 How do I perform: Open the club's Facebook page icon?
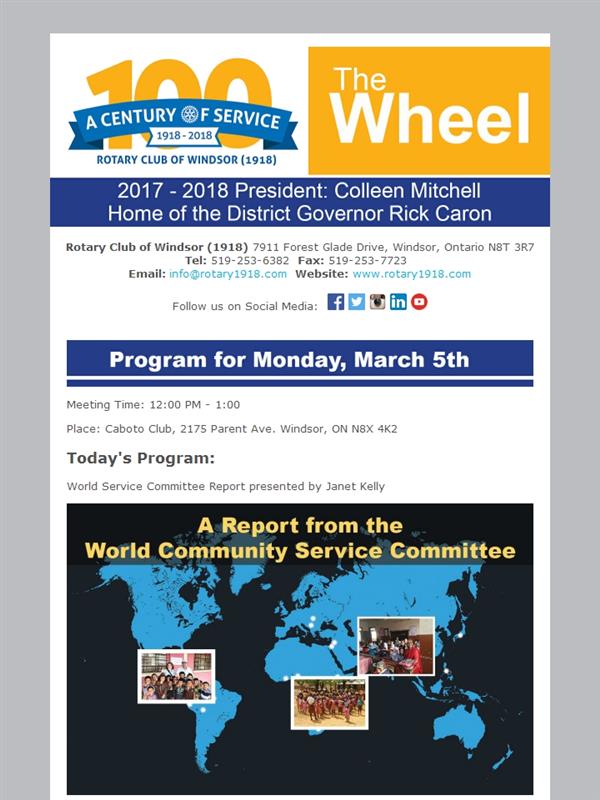[336, 302]
